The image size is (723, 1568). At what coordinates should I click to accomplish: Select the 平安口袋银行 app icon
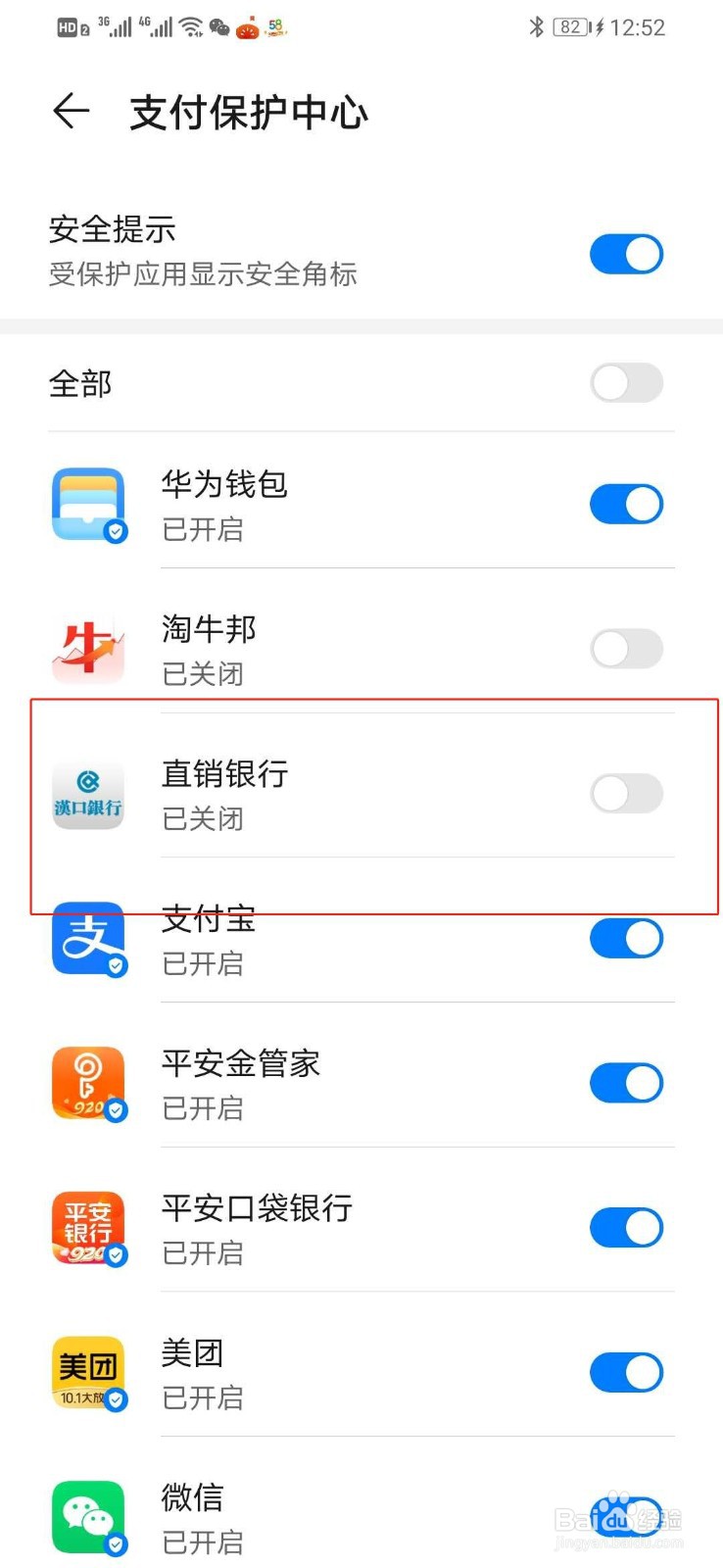point(88,1227)
